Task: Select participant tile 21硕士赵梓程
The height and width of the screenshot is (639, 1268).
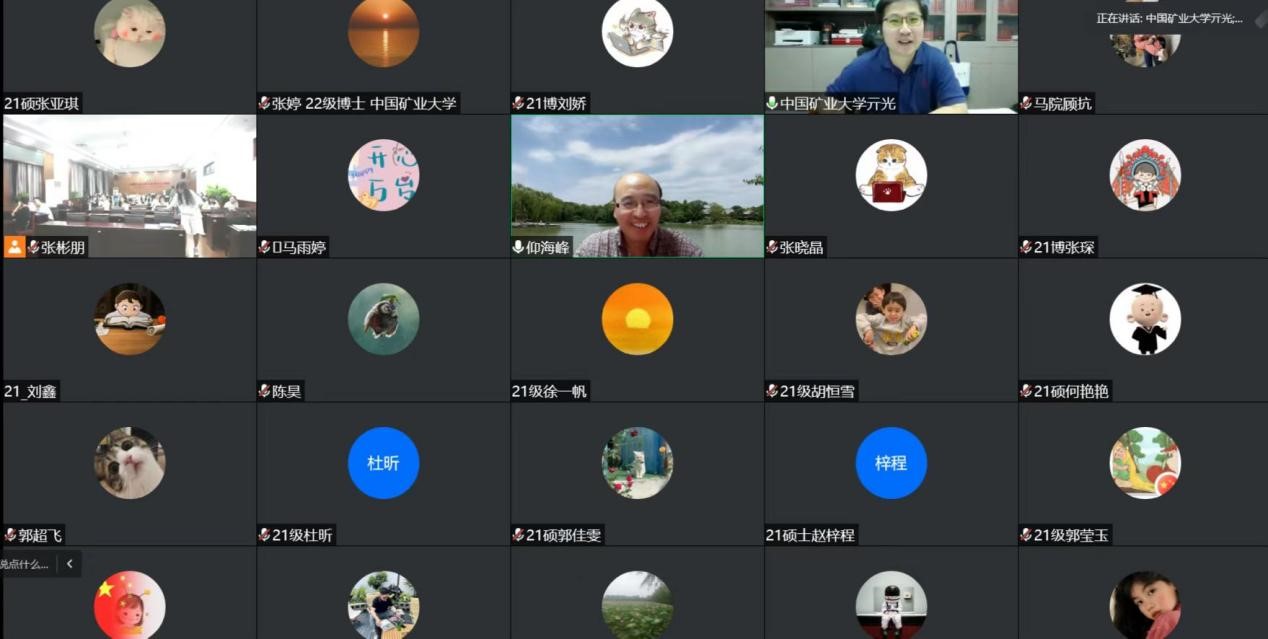Action: (x=891, y=474)
